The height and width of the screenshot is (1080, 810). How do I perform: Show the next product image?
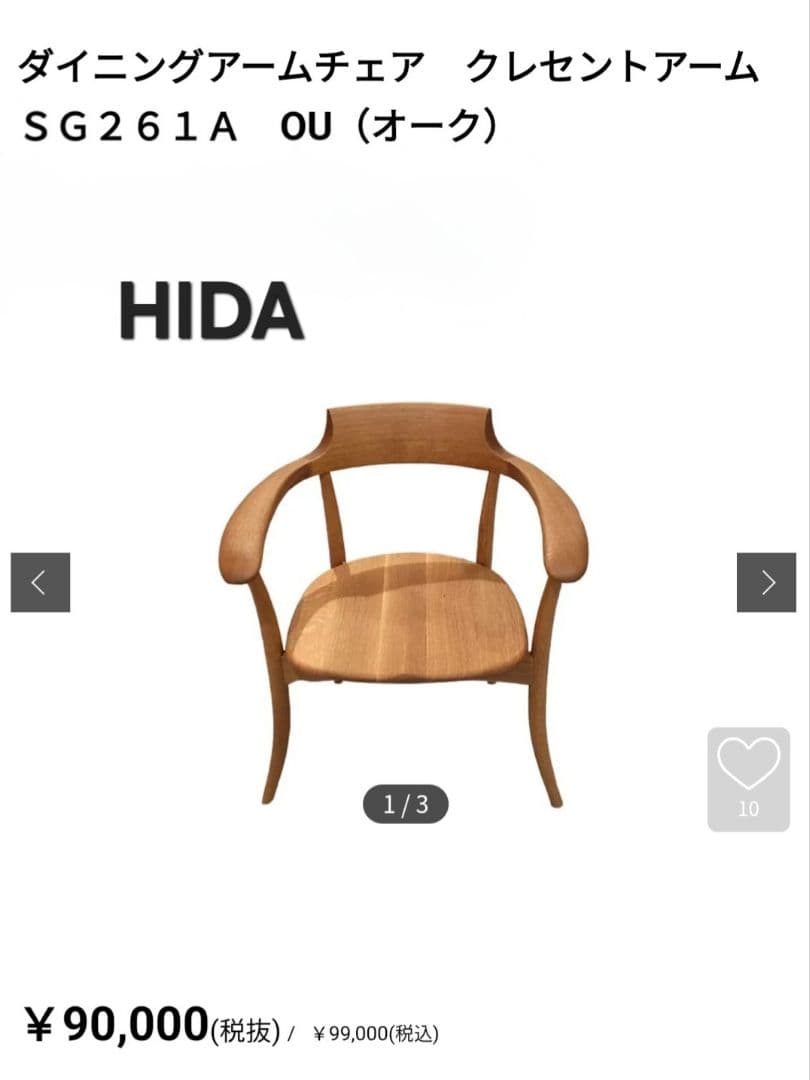(766, 582)
